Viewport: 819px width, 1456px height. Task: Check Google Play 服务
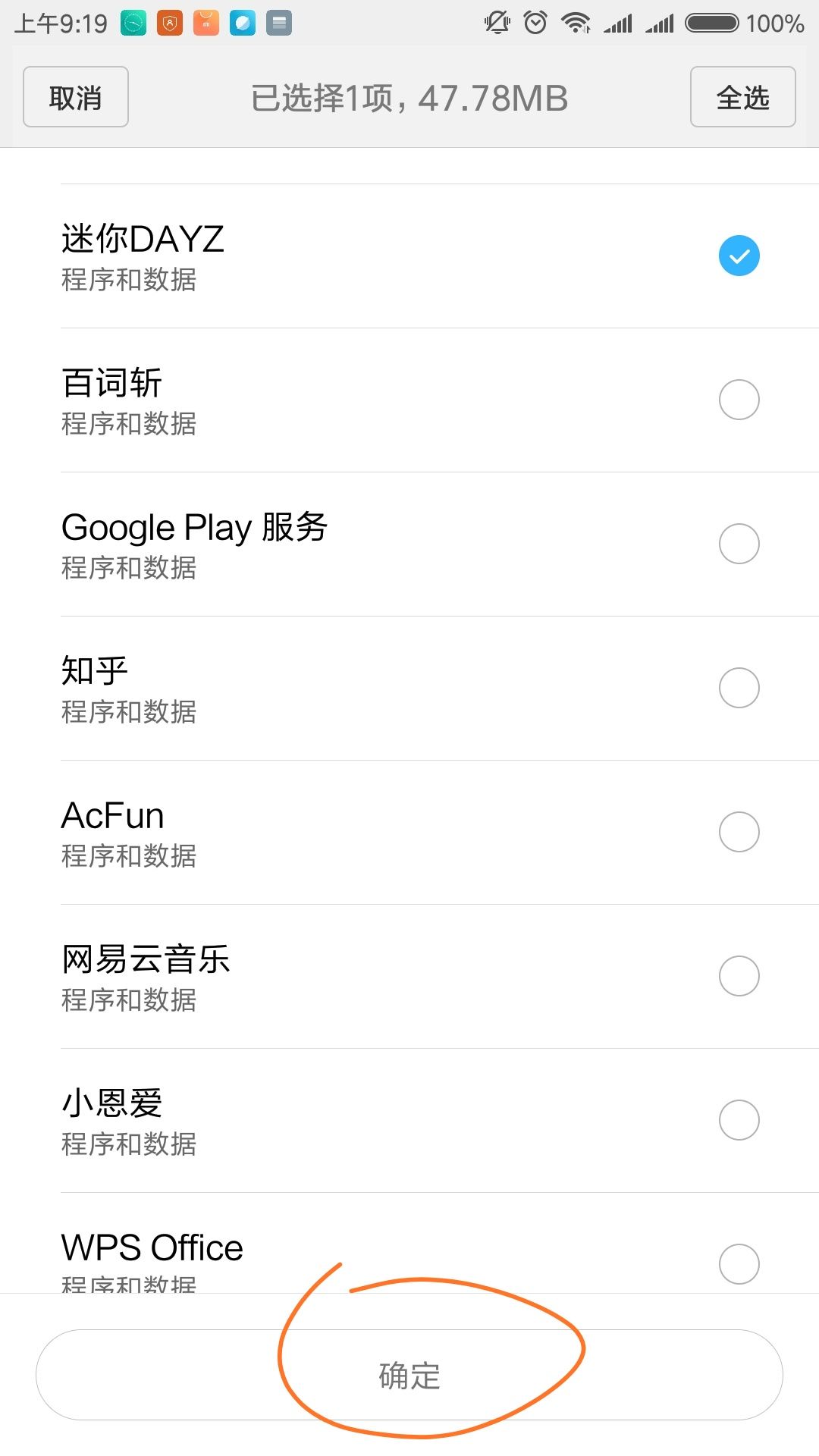click(x=739, y=544)
